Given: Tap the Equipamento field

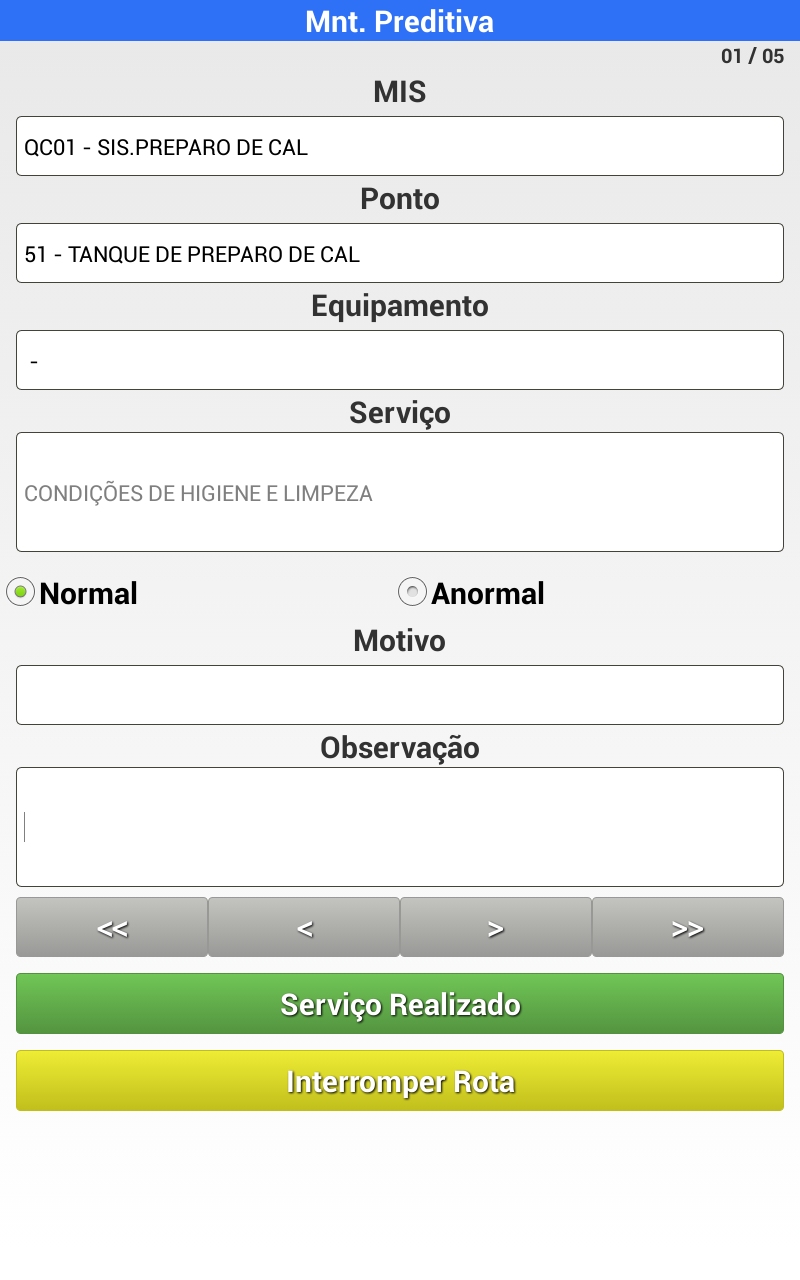Looking at the screenshot, I should coord(400,360).
